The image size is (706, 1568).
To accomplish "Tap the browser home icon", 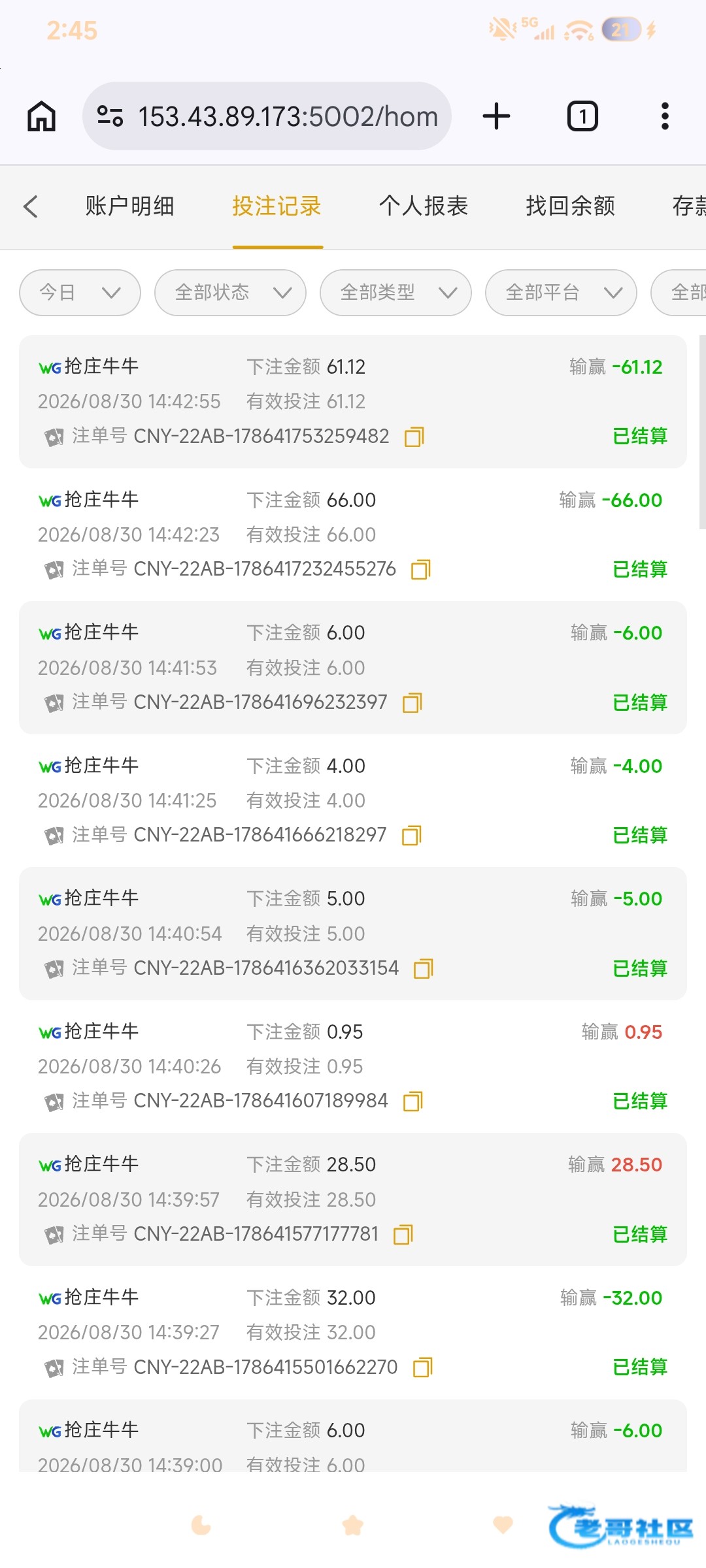I will [41, 116].
